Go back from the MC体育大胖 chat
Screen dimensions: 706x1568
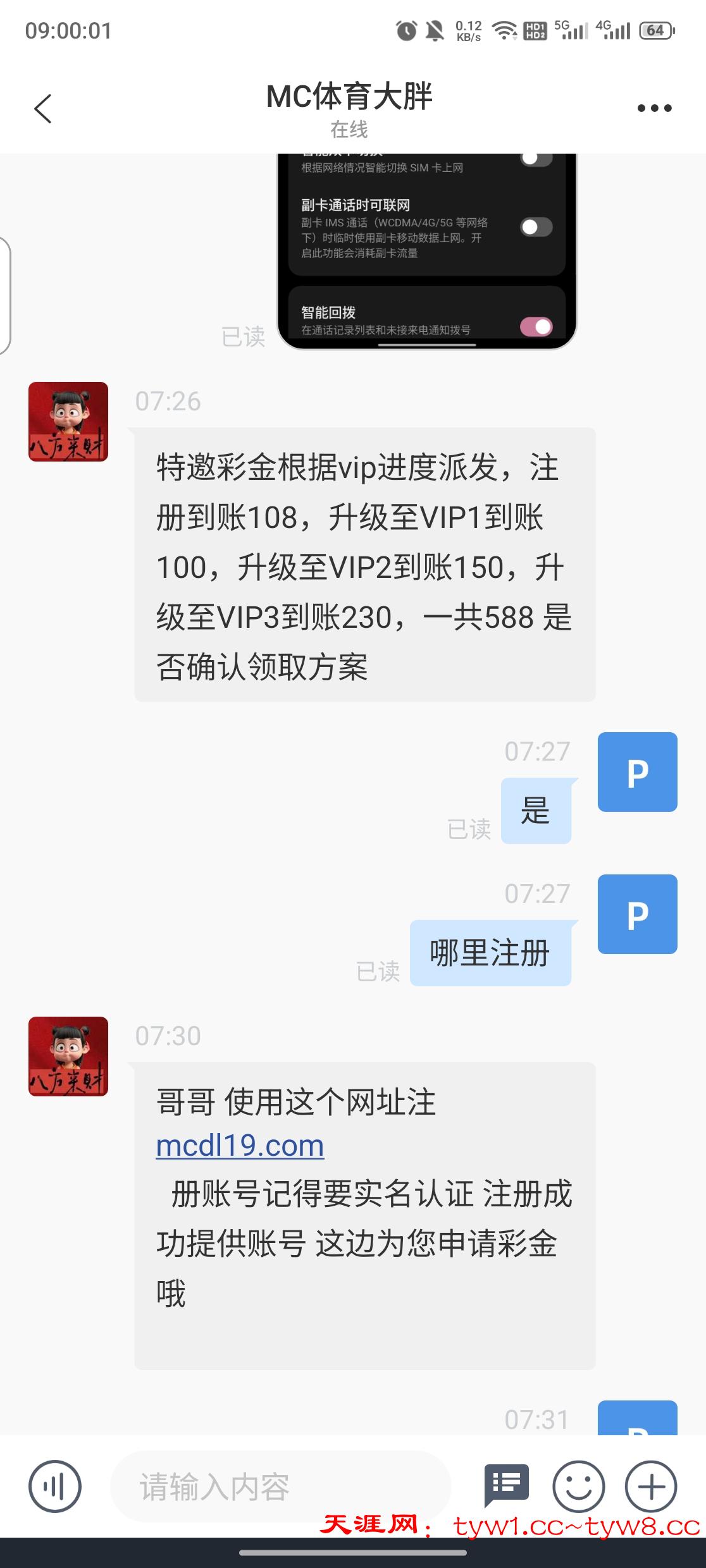(42, 109)
